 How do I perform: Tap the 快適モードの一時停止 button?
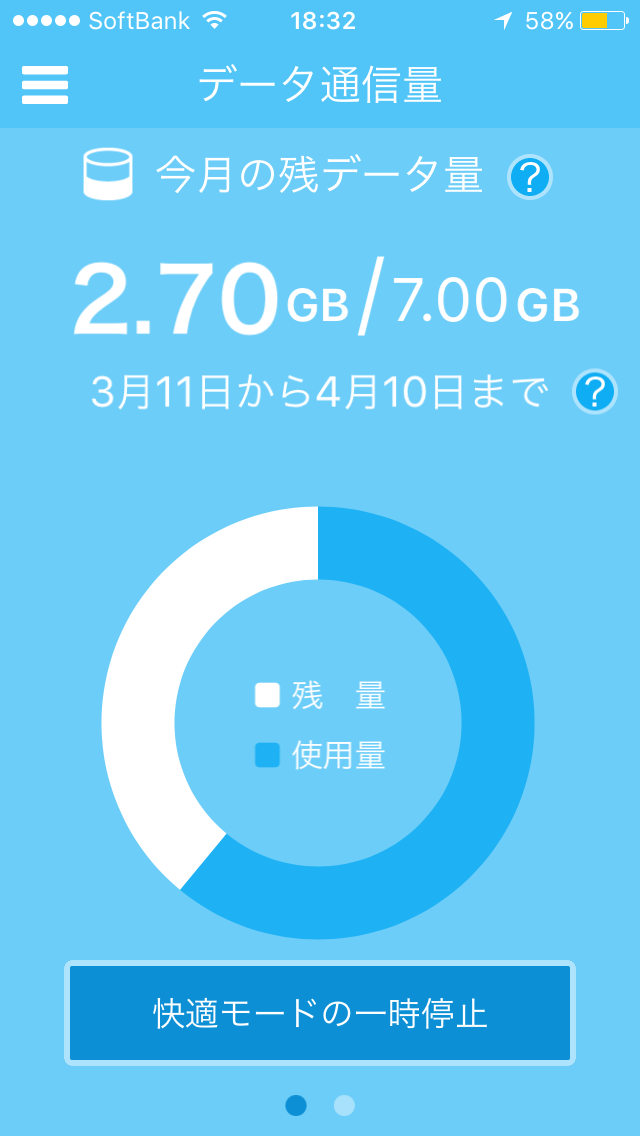320,1013
